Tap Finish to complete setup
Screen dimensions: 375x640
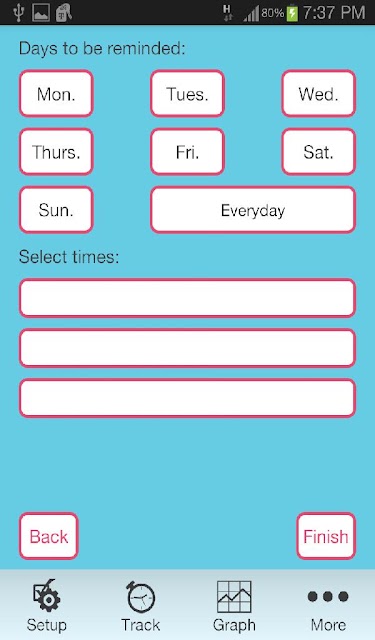[326, 536]
